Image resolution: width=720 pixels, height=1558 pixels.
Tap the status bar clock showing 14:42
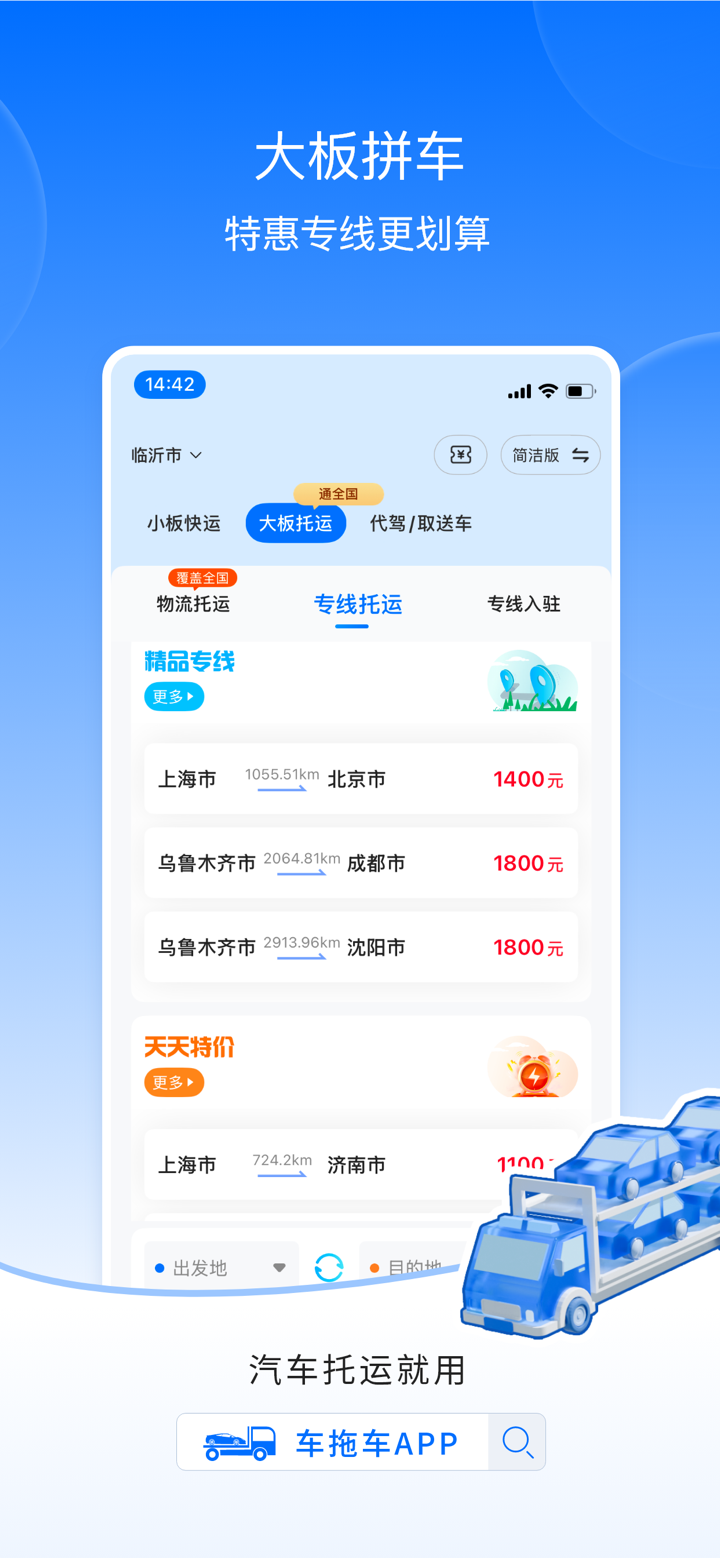[x=169, y=384]
